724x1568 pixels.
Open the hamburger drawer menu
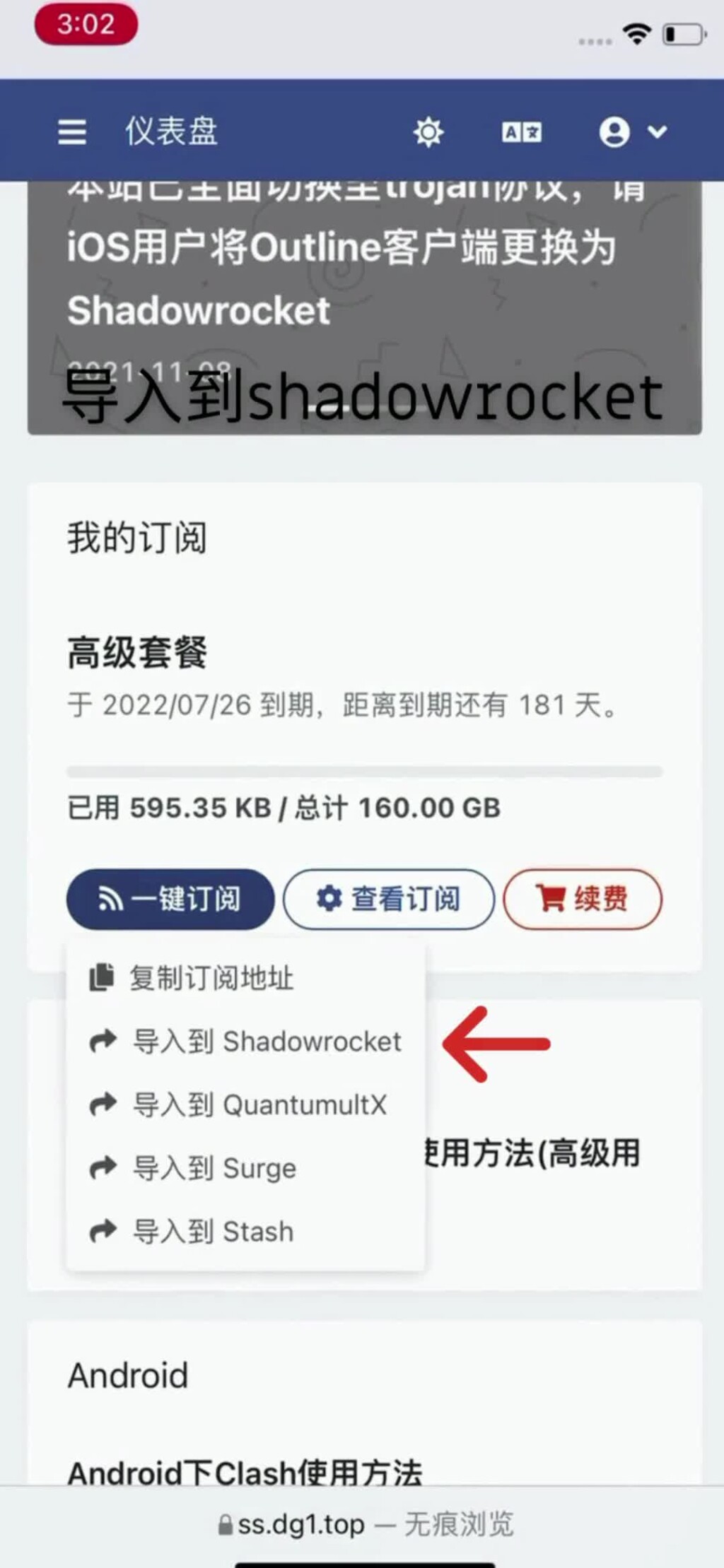click(x=72, y=131)
